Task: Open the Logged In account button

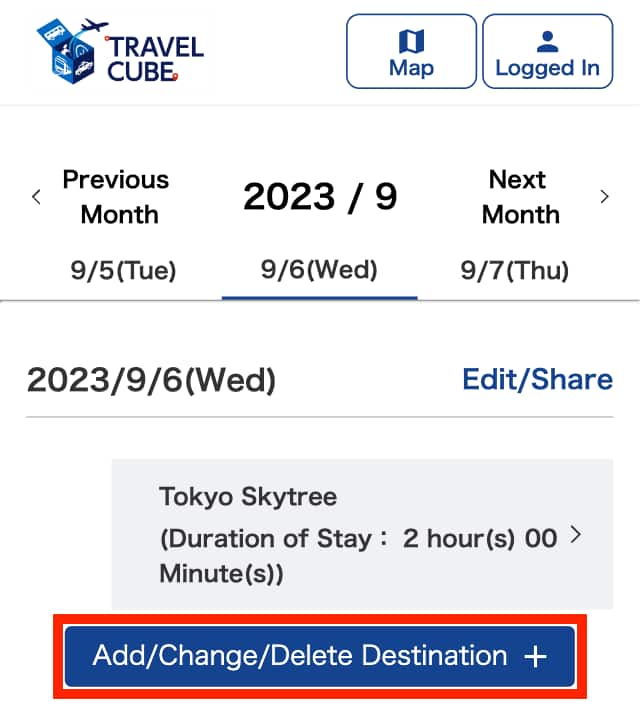Action: (547, 52)
